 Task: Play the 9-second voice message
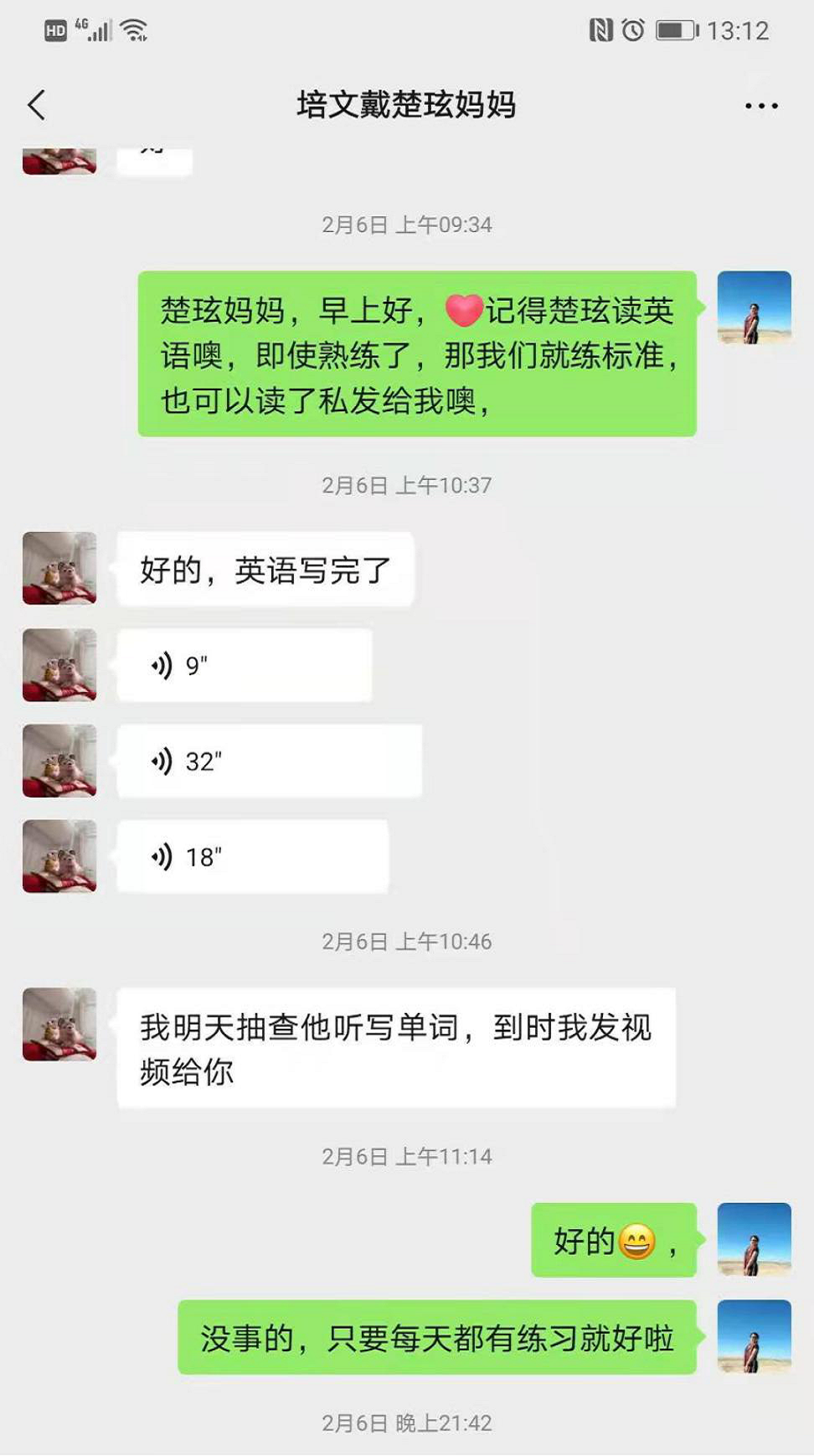tap(244, 665)
